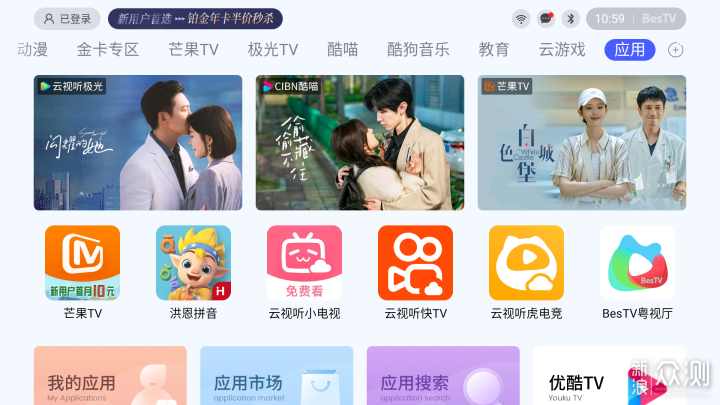Open the logged-in account button
Screen dimensions: 720x405
tap(67, 18)
